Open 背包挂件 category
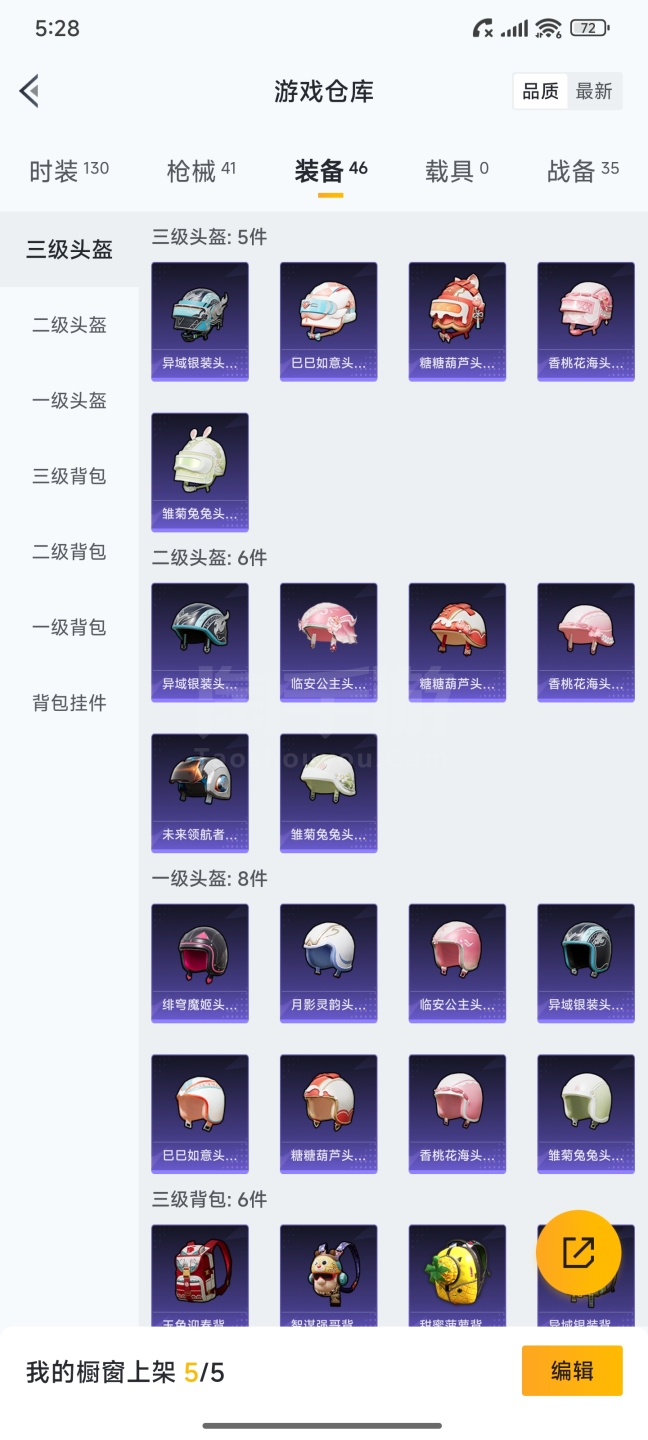648x1440 pixels. tap(69, 703)
